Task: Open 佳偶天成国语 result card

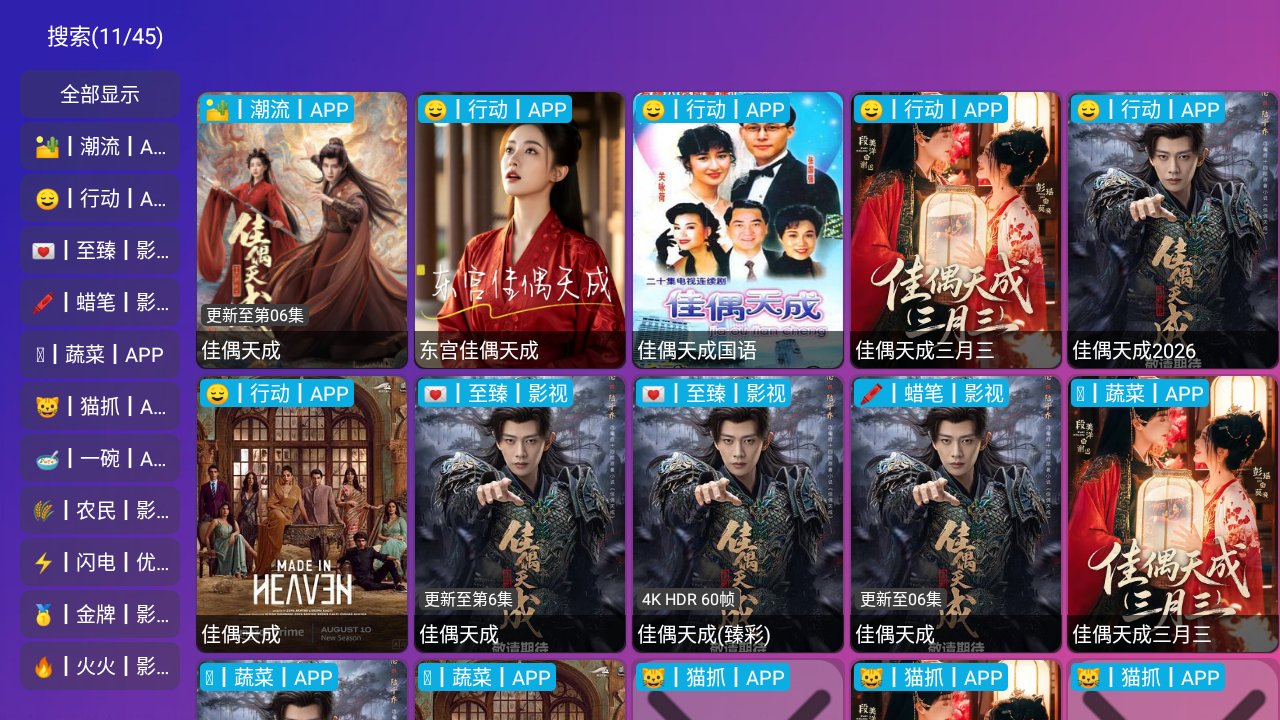Action: click(738, 230)
